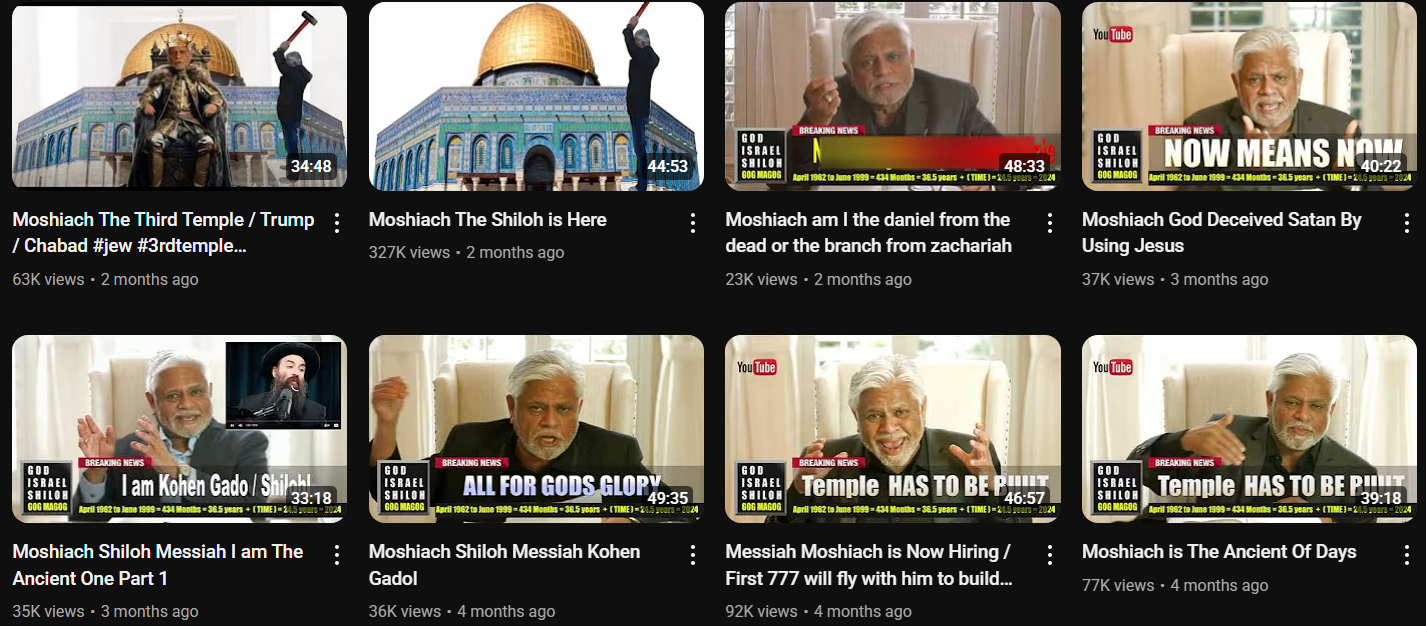Open video 'Moshiach The Third Temple / Trump'

179,96
